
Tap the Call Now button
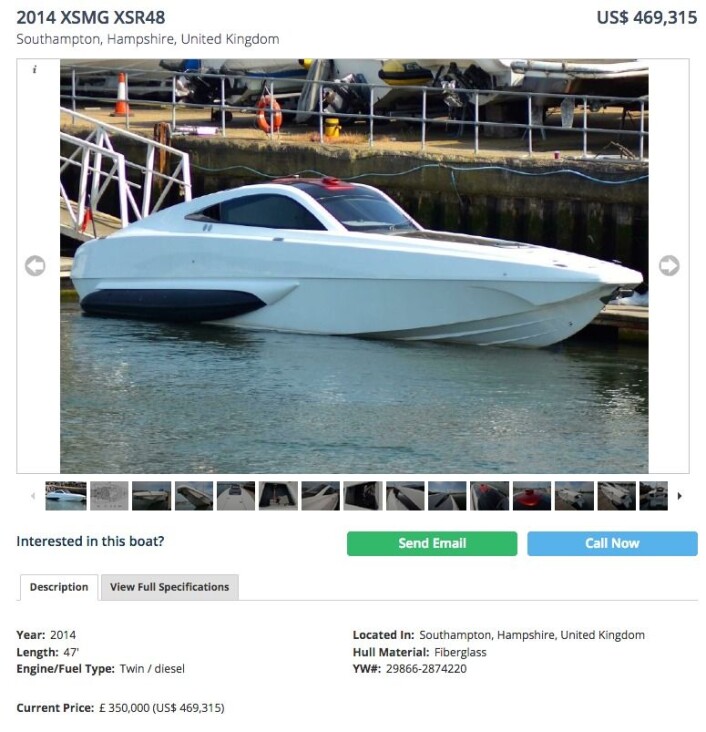tap(612, 543)
